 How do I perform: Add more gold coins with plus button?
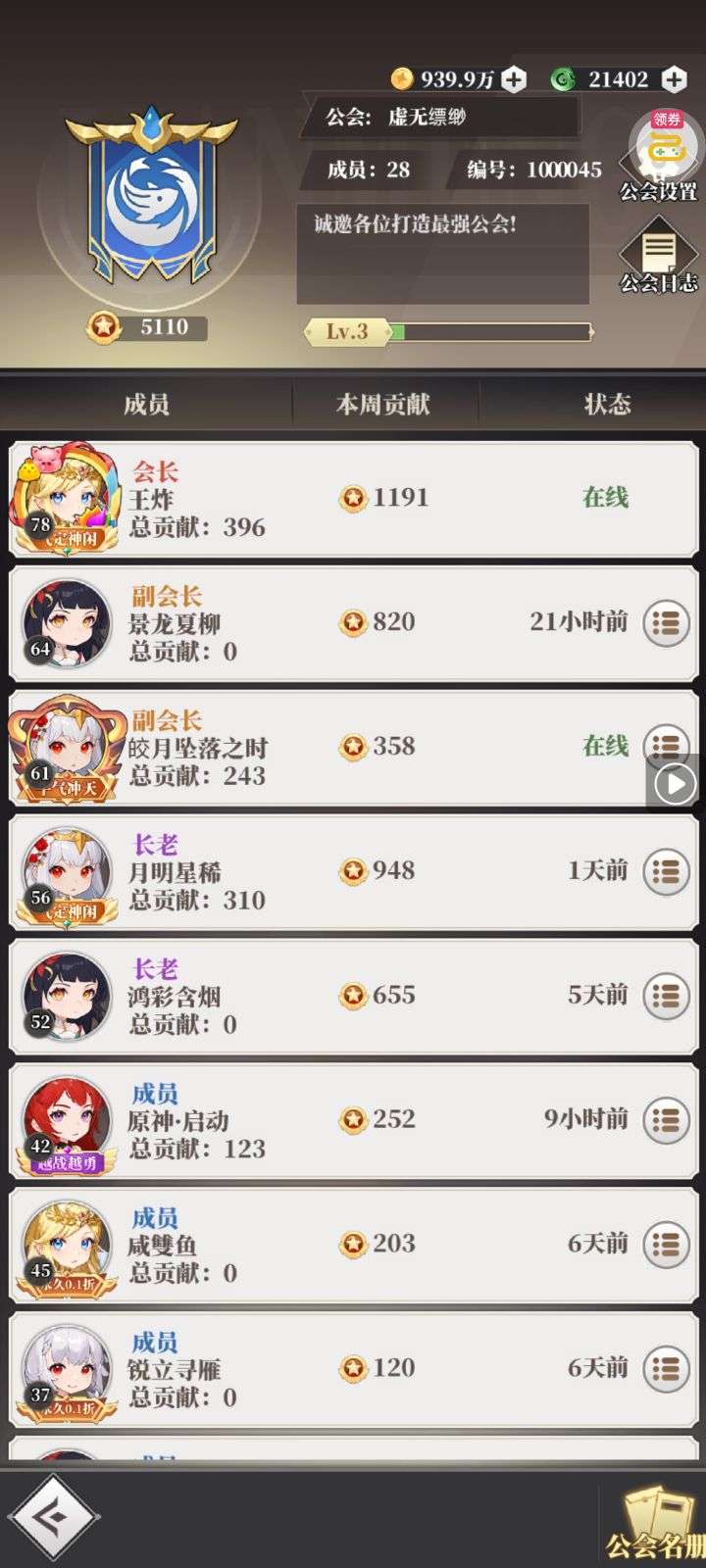point(514,79)
